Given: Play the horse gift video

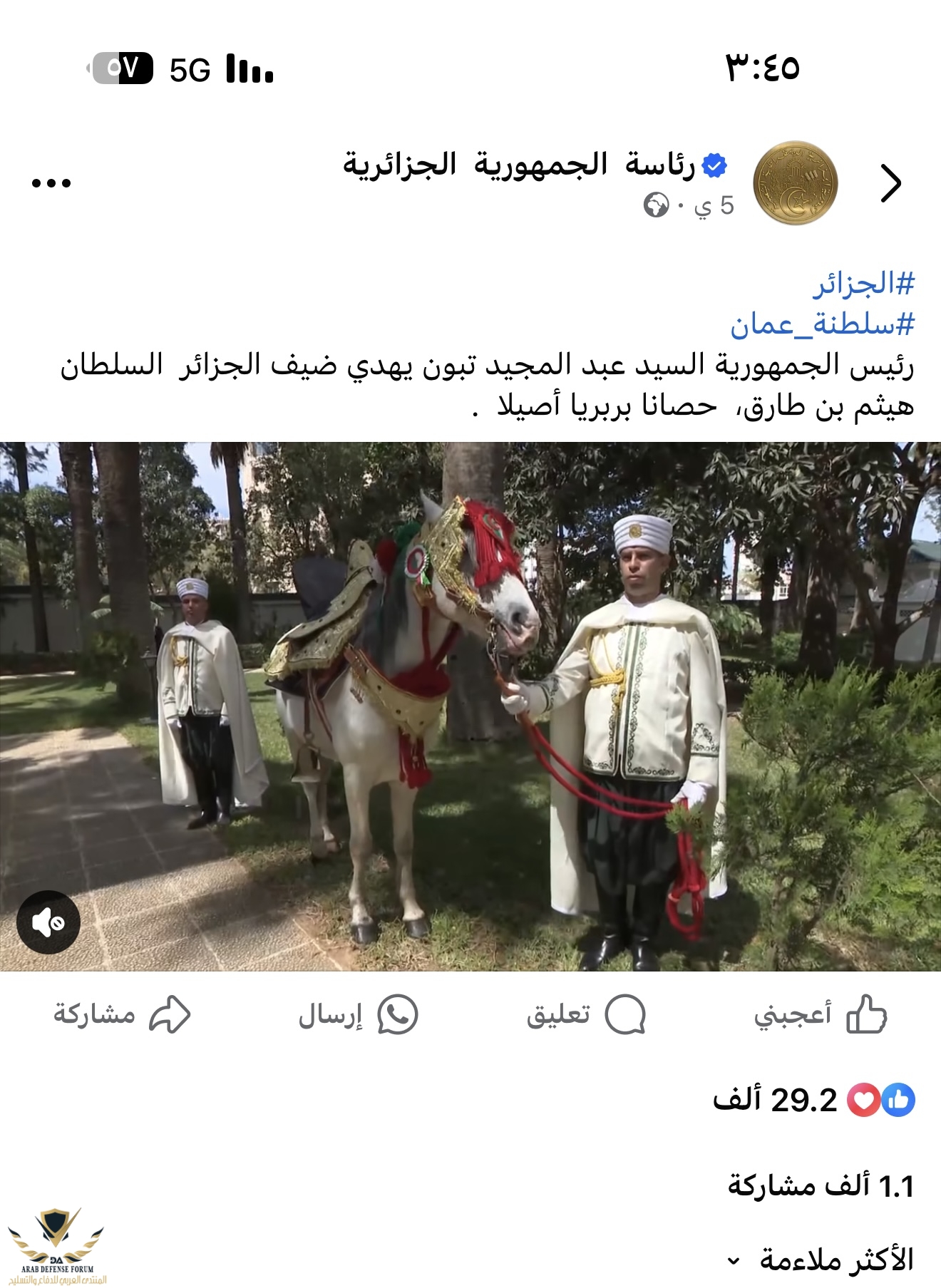Looking at the screenshot, I should point(470,706).
